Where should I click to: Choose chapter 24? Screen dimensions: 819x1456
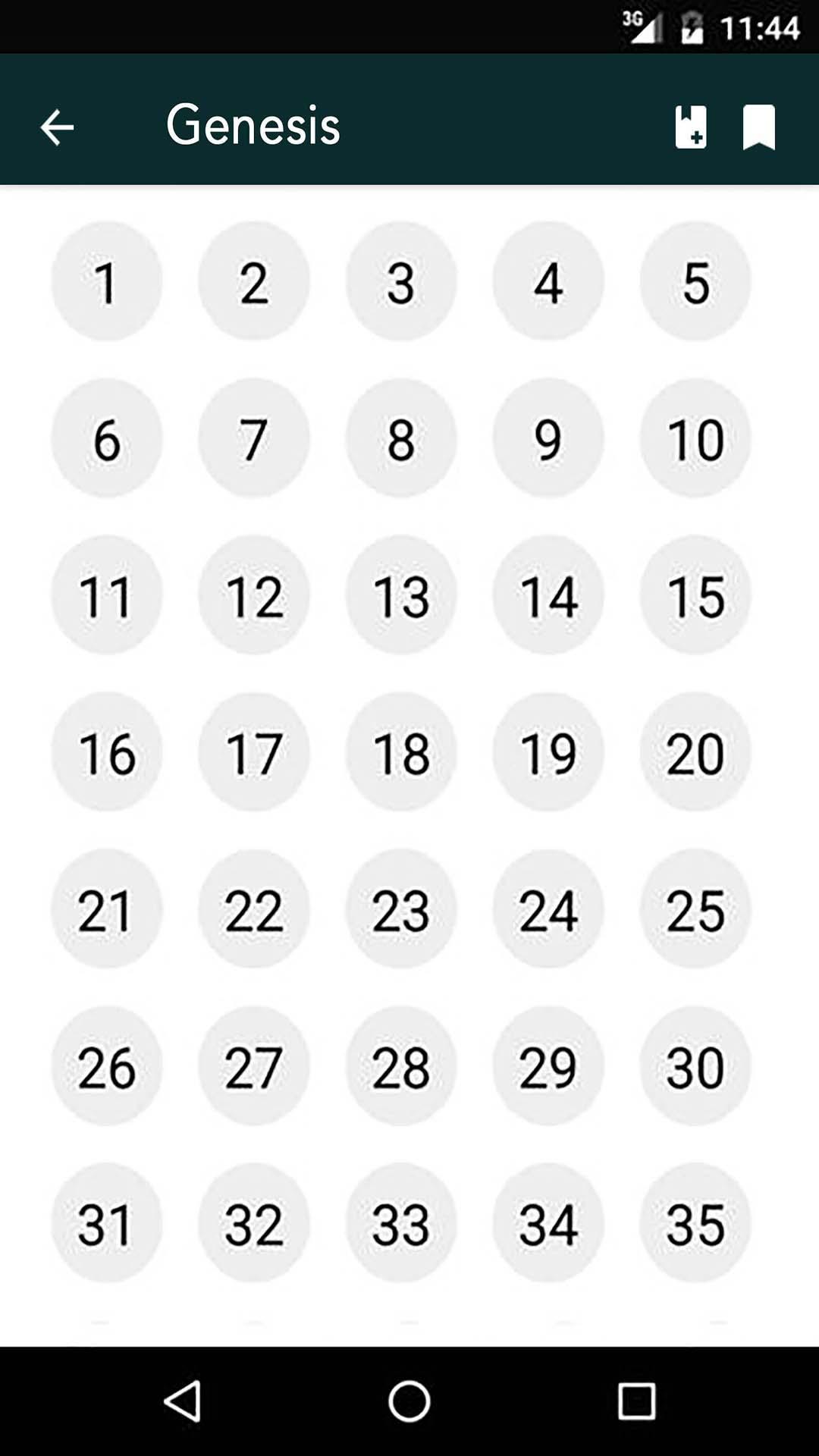[548, 909]
